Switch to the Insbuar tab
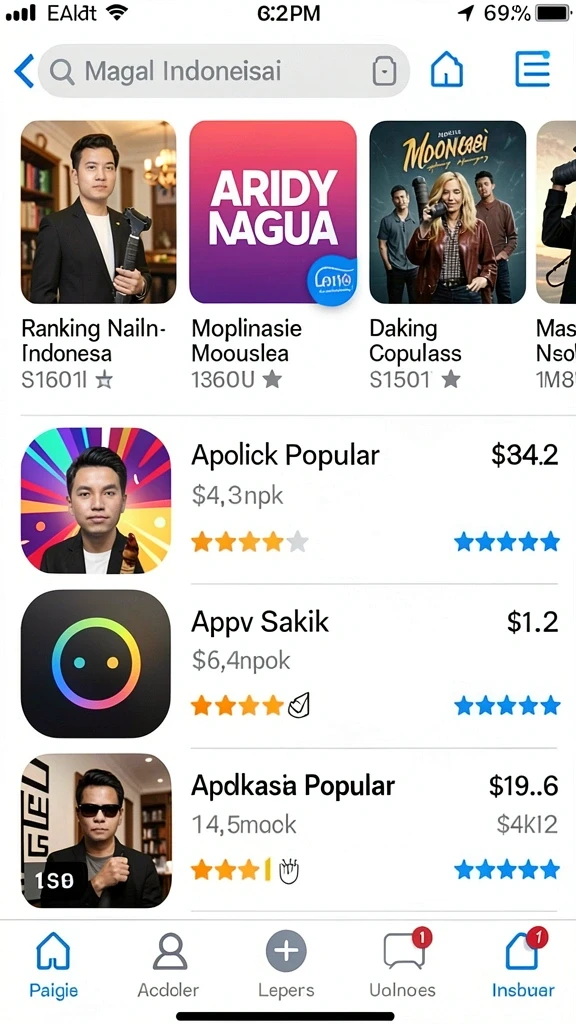 pyautogui.click(x=524, y=965)
